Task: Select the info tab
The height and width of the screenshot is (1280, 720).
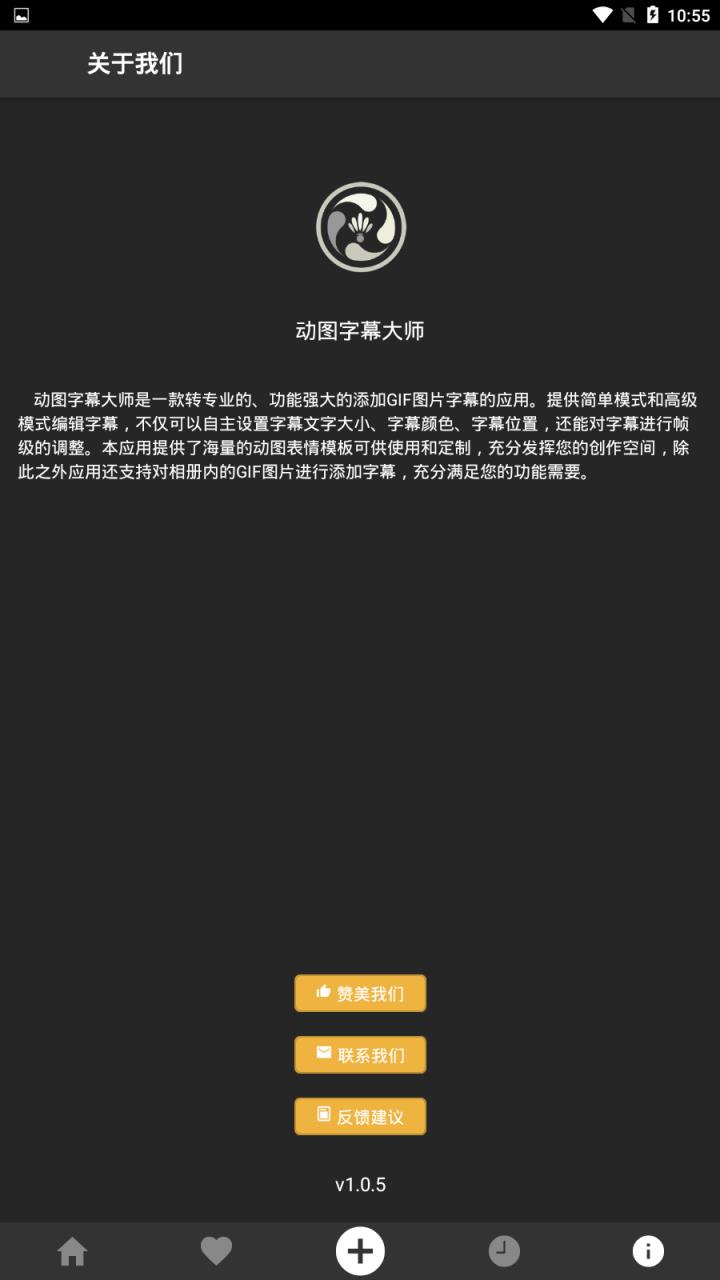Action: point(648,1251)
